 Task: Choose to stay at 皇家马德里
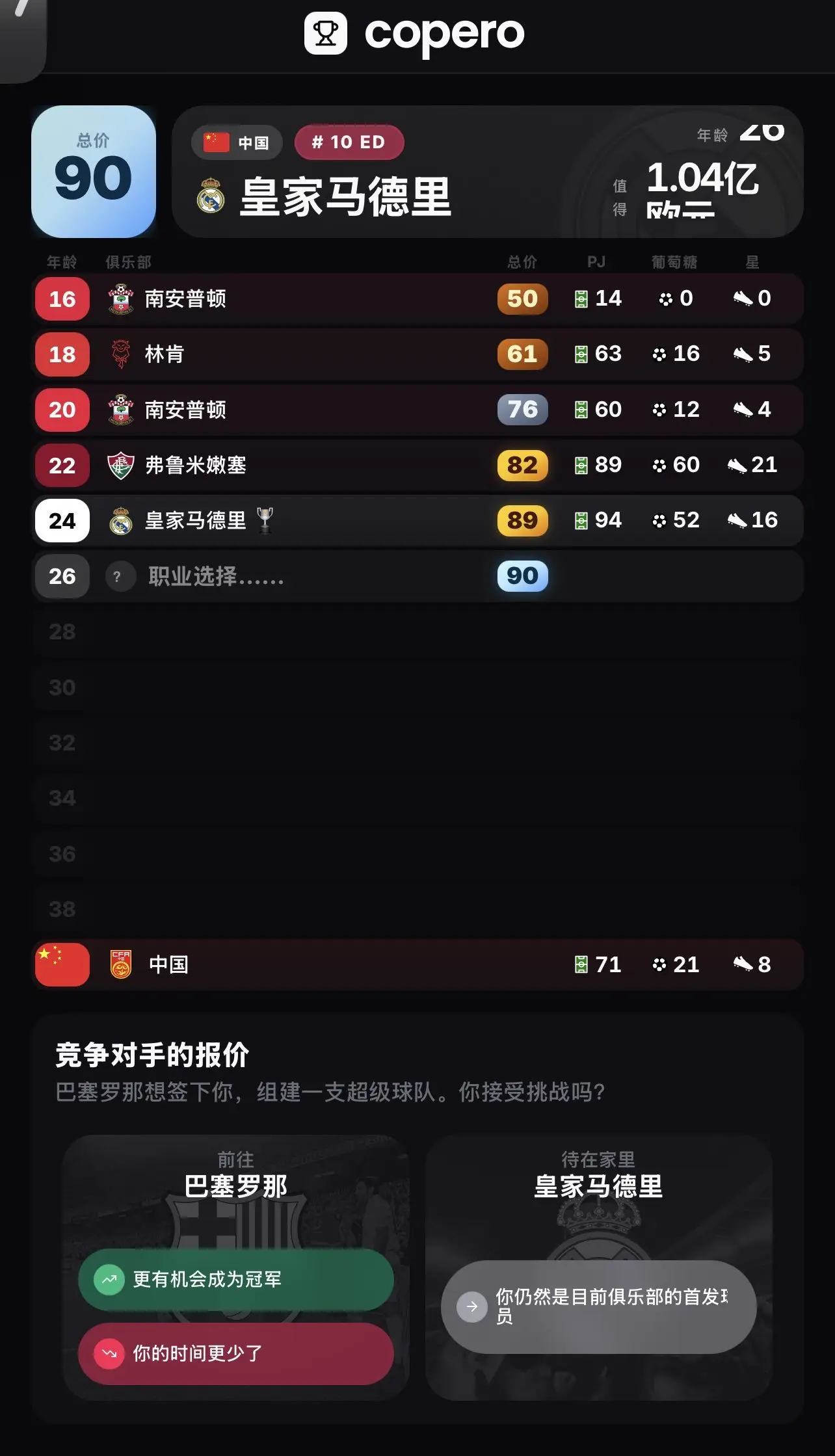point(598,1267)
